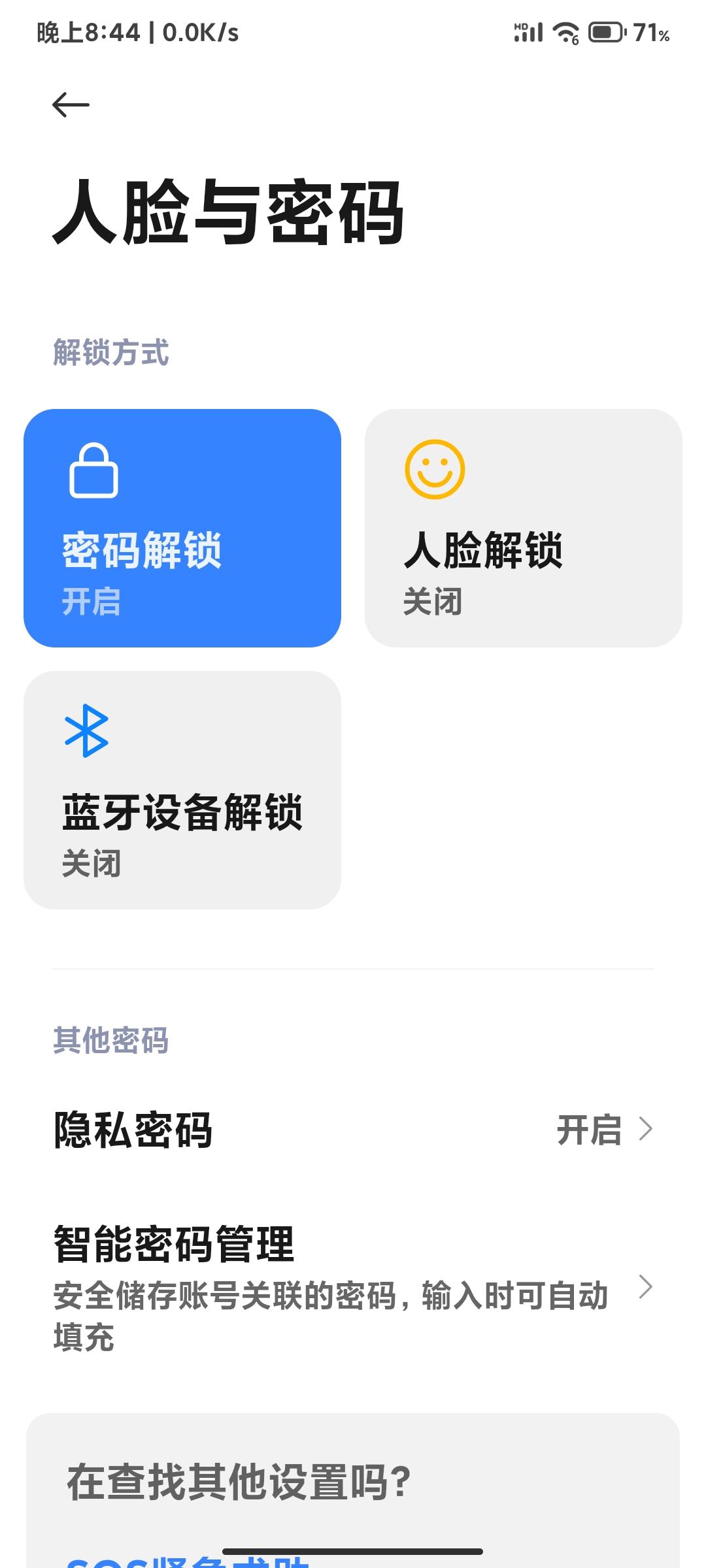Open the 人脸解锁 card
Image resolution: width=706 pixels, height=1568 pixels.
click(524, 528)
